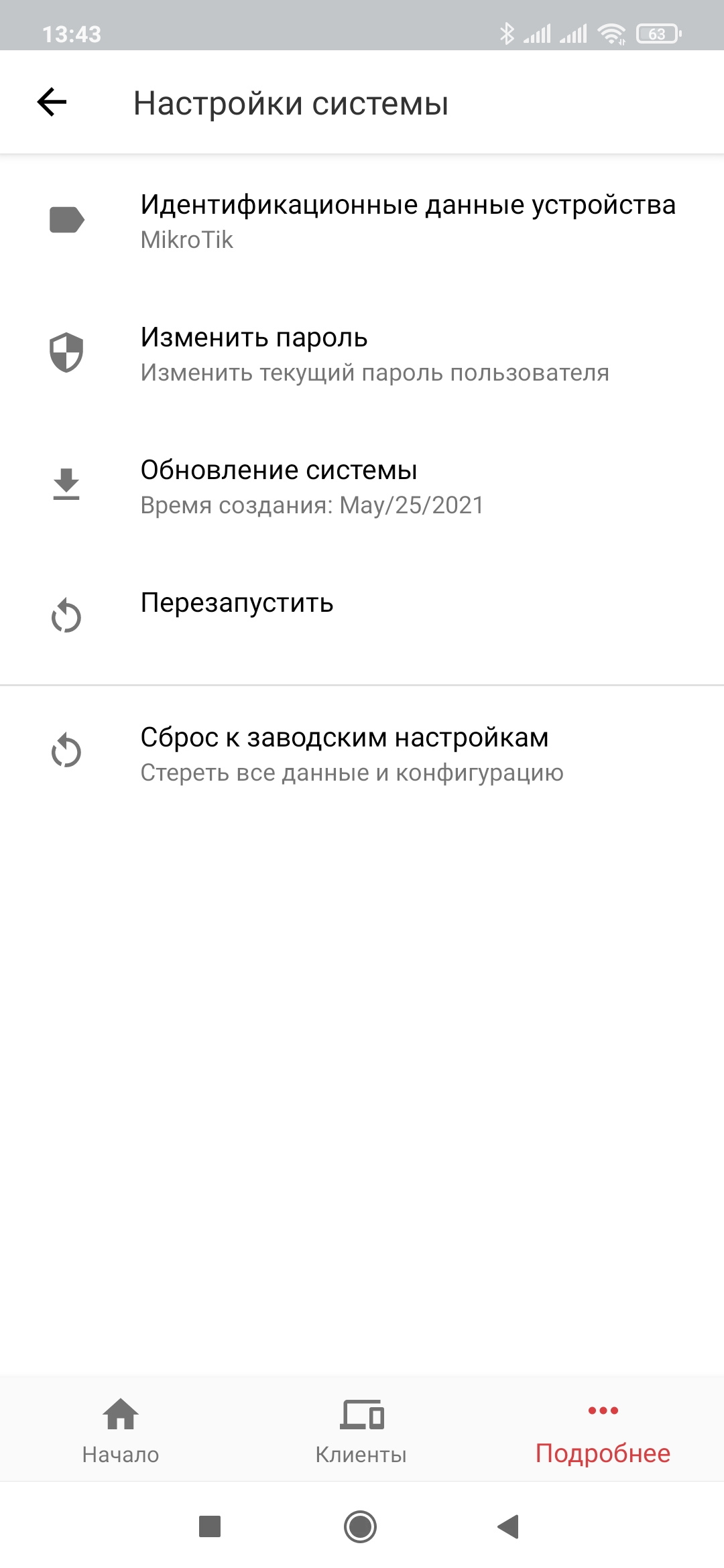
Task: Open Идентификационные данные устройства row
Action: [x=362, y=220]
